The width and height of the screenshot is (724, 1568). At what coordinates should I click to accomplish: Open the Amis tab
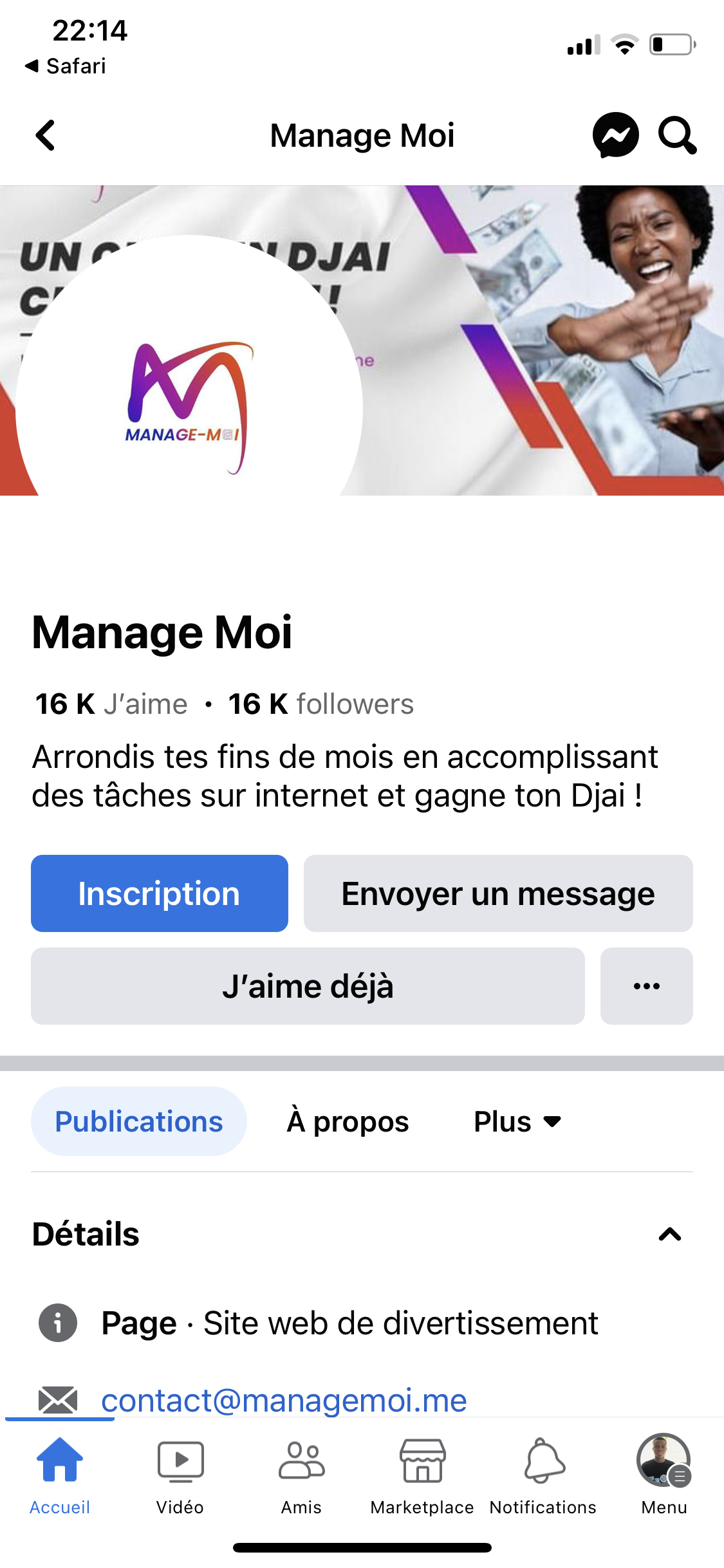coord(301,1474)
